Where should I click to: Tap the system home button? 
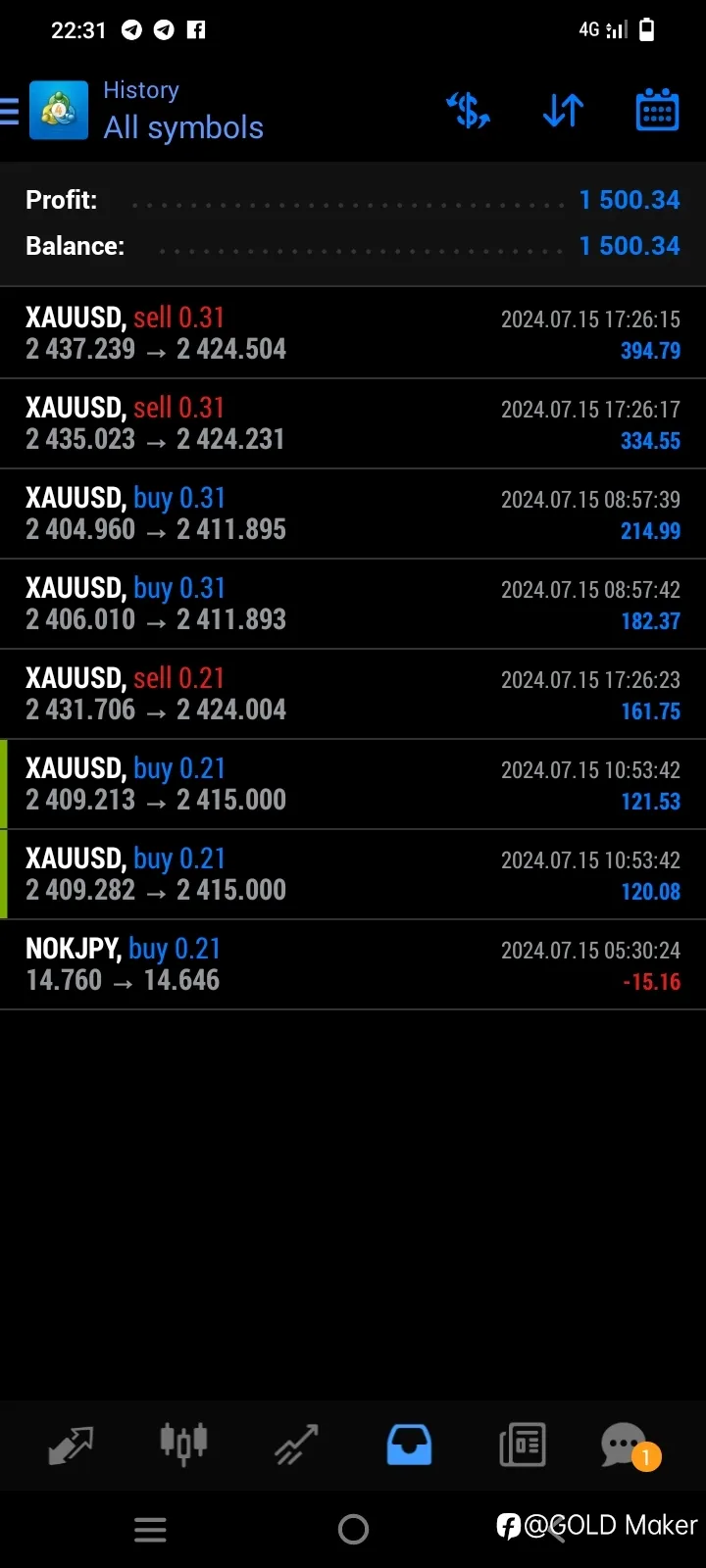[353, 1529]
